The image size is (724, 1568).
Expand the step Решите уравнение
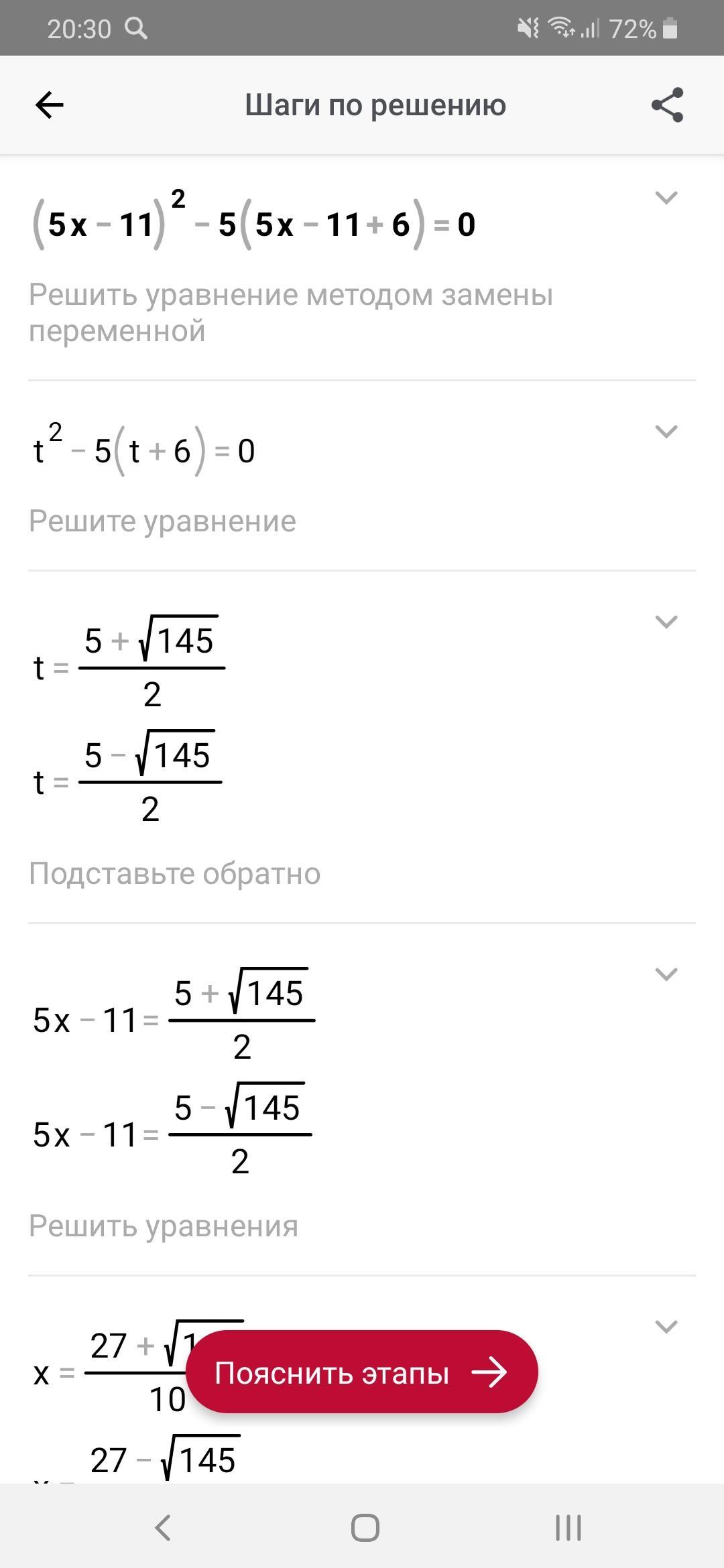click(666, 432)
